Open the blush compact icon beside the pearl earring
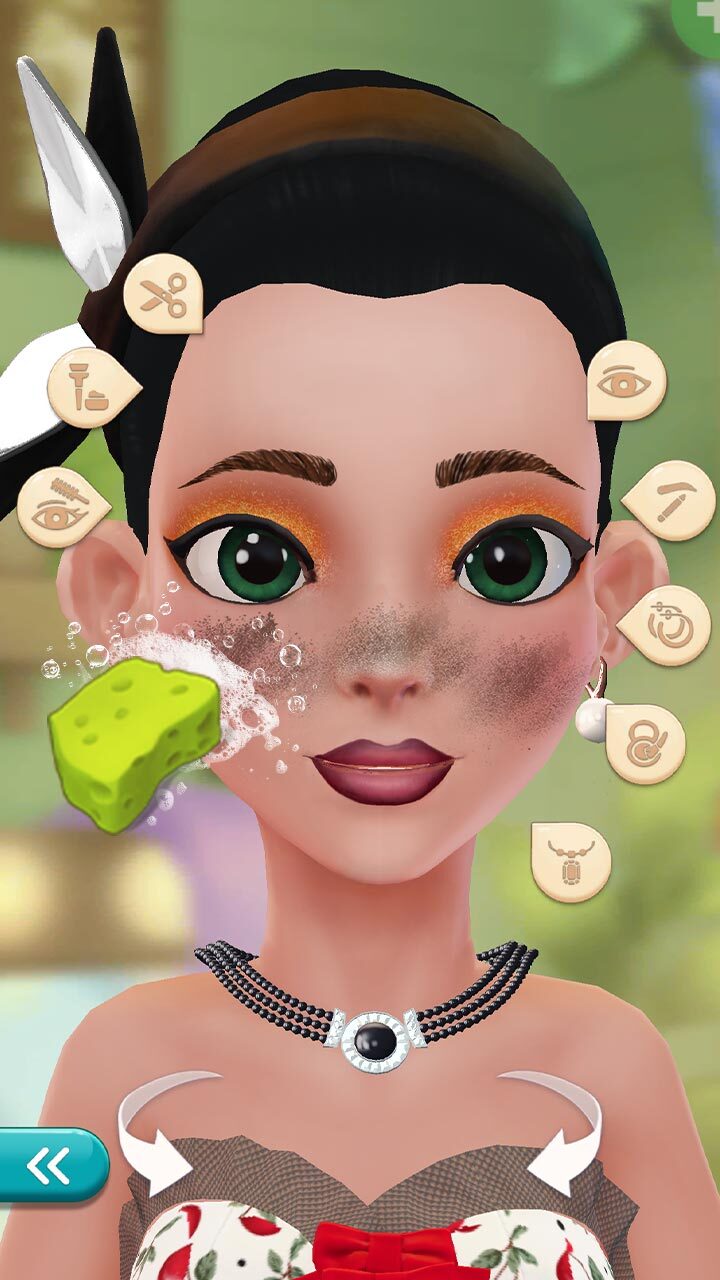This screenshot has width=720, height=1280. tap(647, 744)
